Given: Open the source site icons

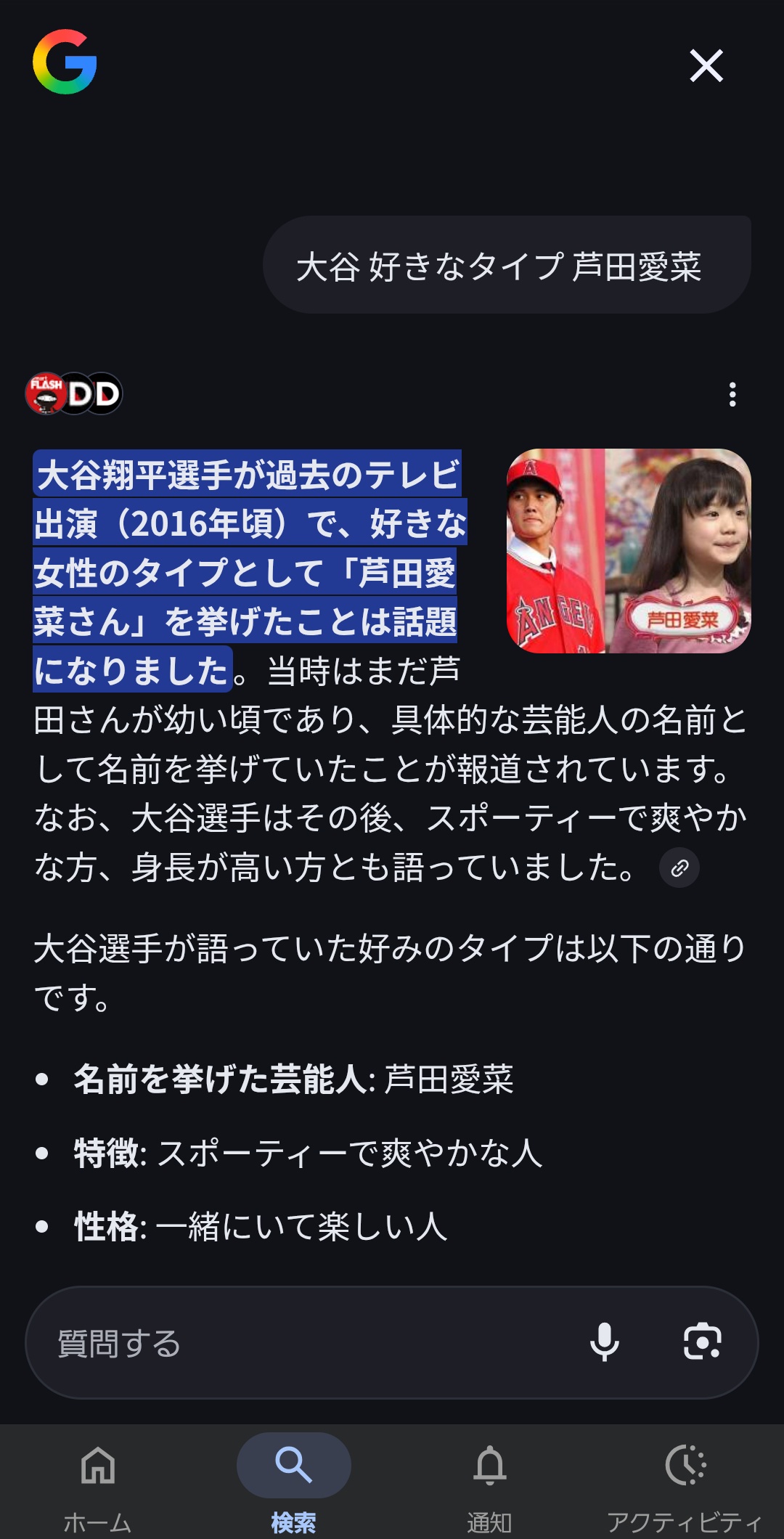Looking at the screenshot, I should click(x=74, y=394).
